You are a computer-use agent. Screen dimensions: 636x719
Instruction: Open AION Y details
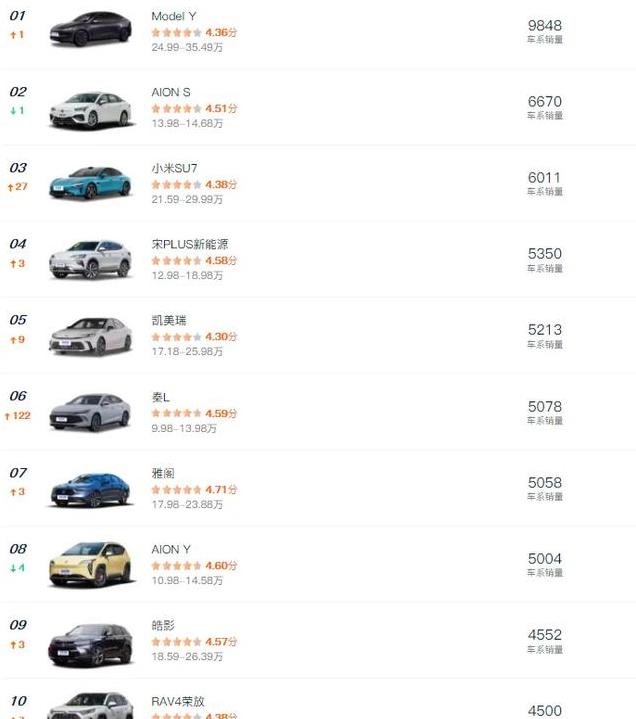(x=171, y=549)
